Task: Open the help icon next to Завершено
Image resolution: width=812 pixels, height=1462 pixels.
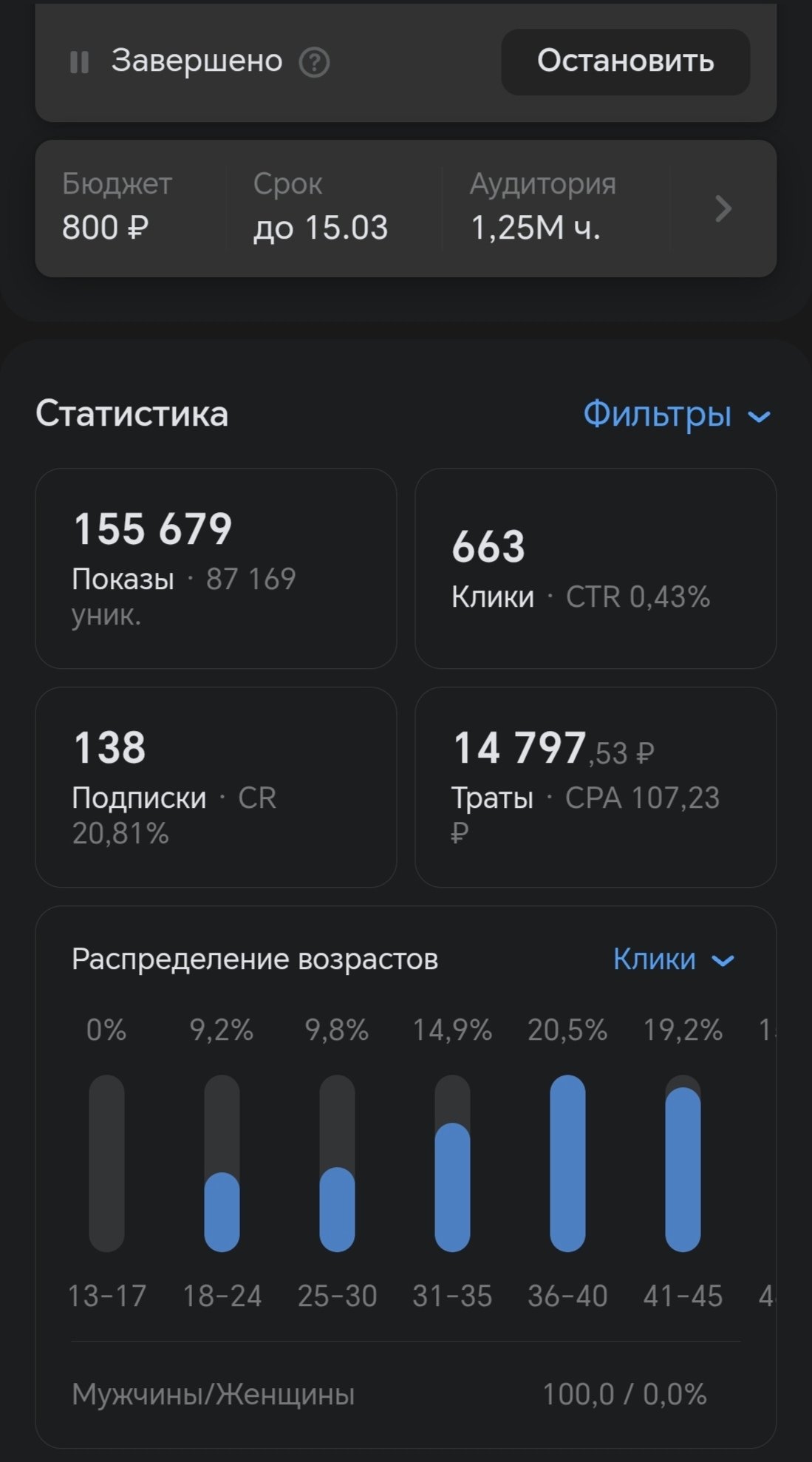Action: click(314, 62)
